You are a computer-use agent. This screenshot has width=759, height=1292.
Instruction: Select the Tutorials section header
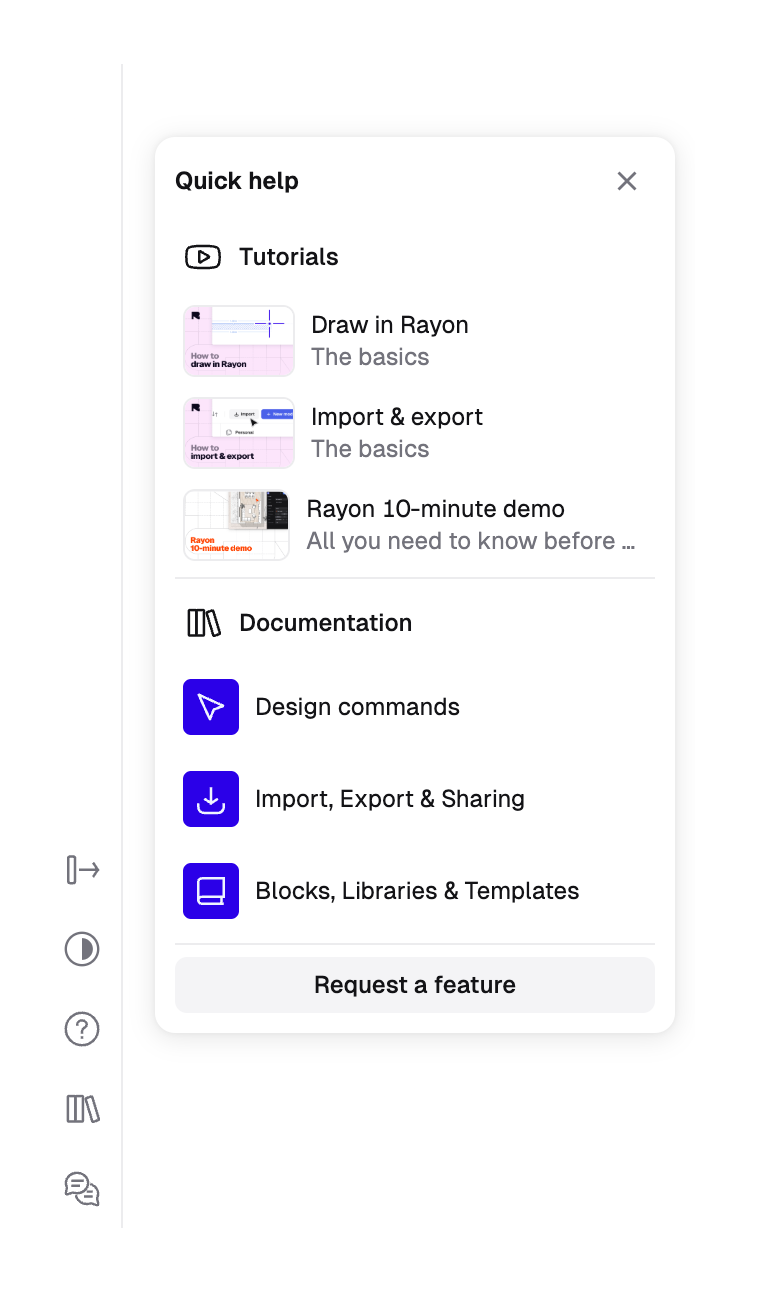[288, 257]
